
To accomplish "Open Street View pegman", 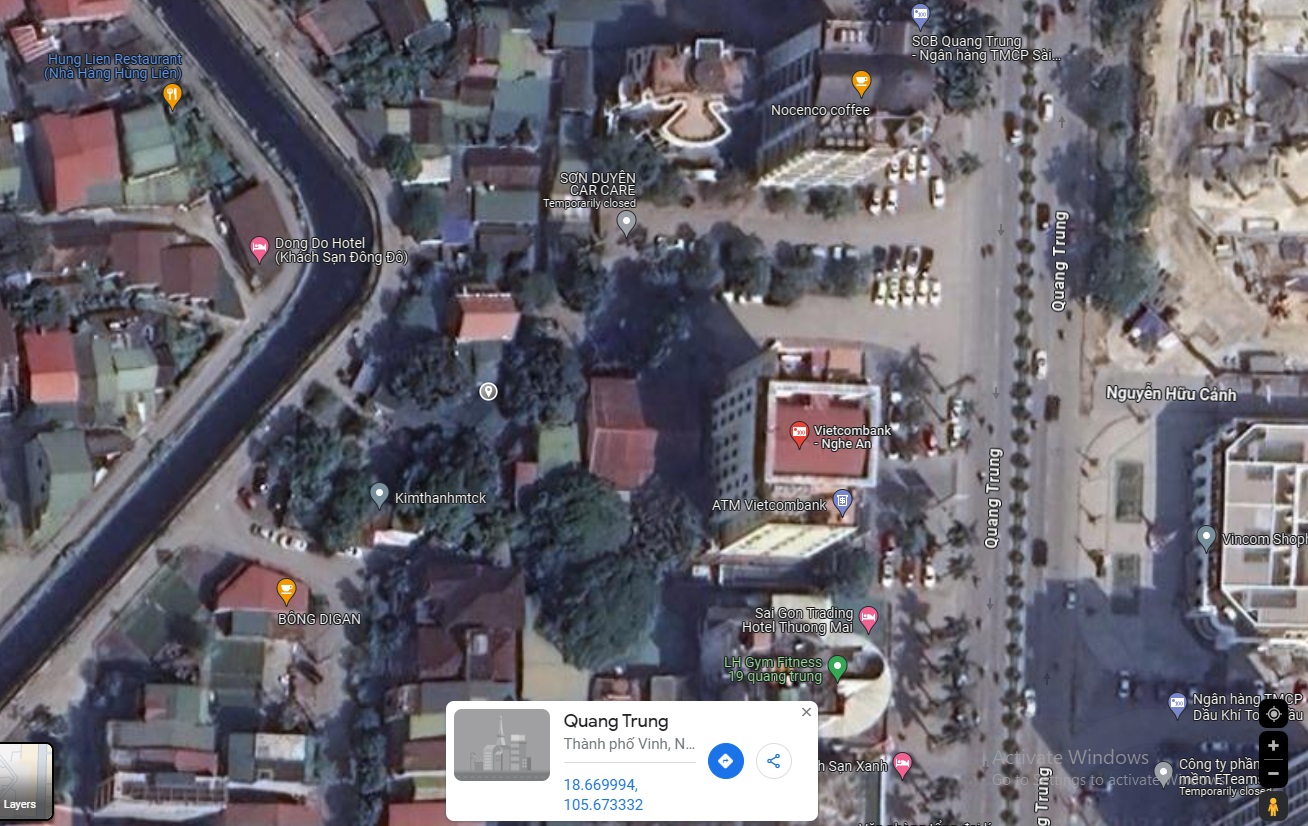I will [x=1273, y=806].
